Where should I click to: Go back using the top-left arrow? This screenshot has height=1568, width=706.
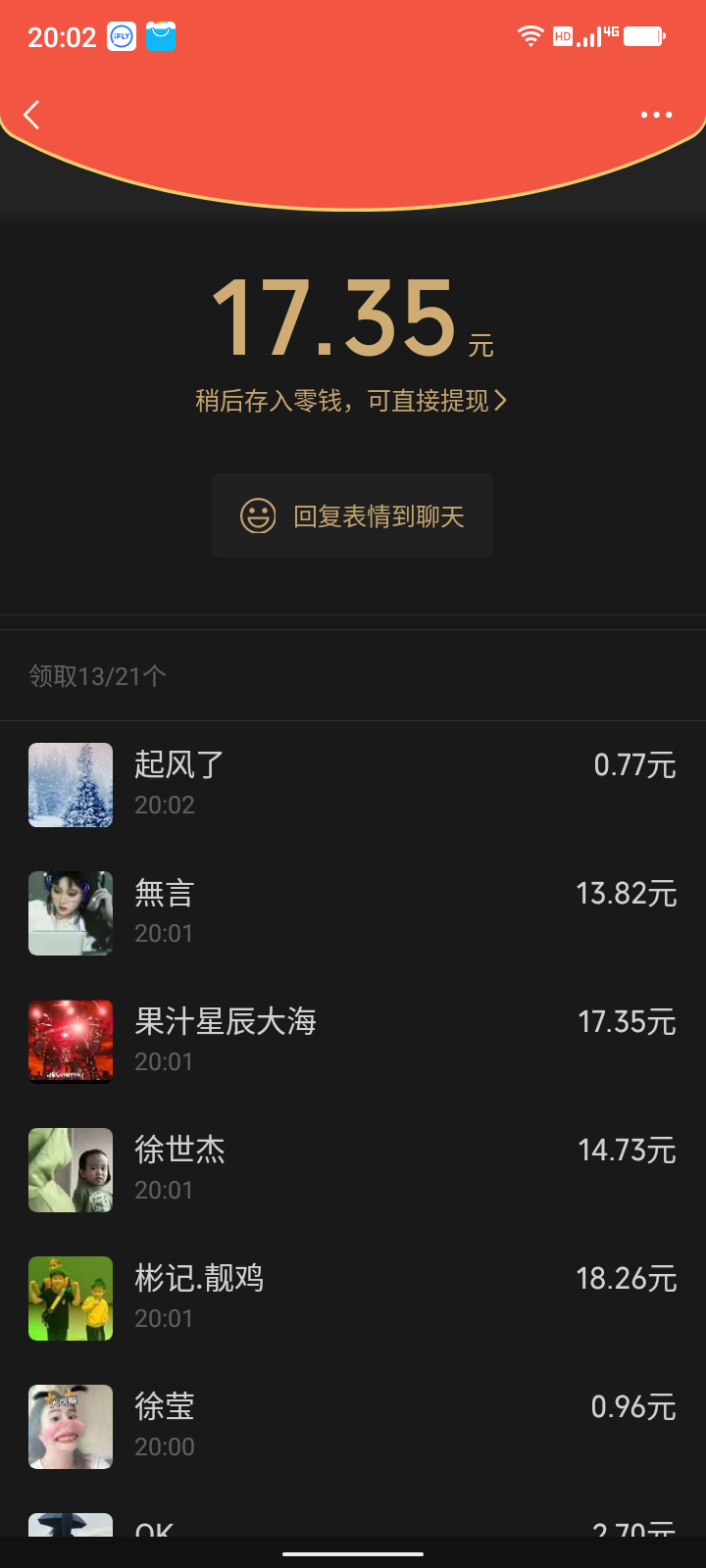point(32,115)
